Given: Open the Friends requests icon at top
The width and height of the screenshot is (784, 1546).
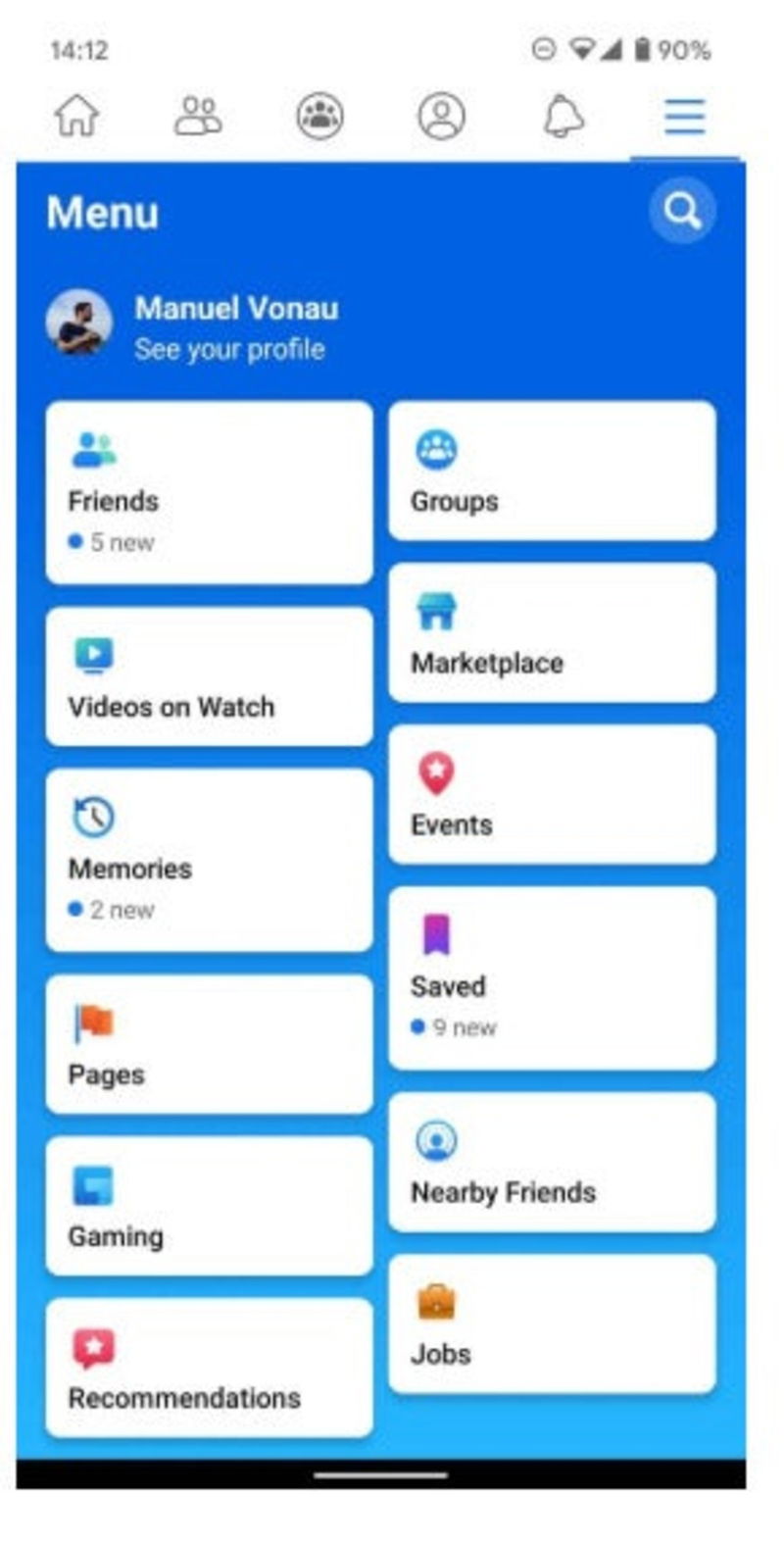Looking at the screenshot, I should 198,116.
